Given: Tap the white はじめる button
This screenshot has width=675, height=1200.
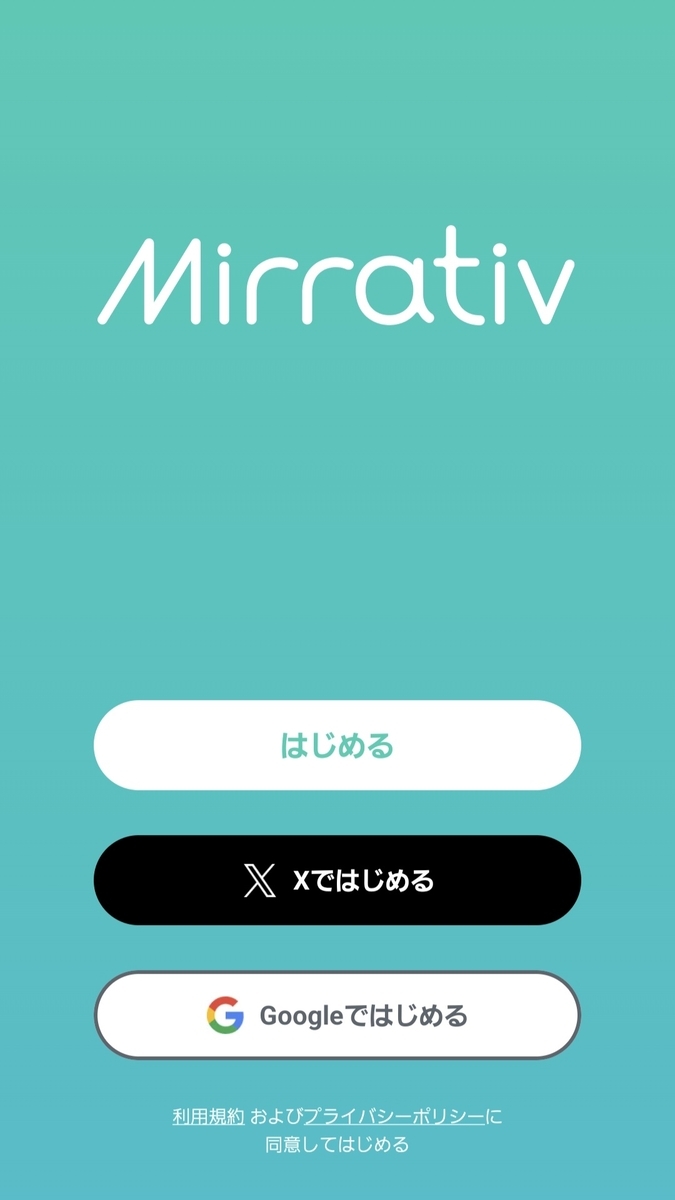Looking at the screenshot, I should (337, 745).
